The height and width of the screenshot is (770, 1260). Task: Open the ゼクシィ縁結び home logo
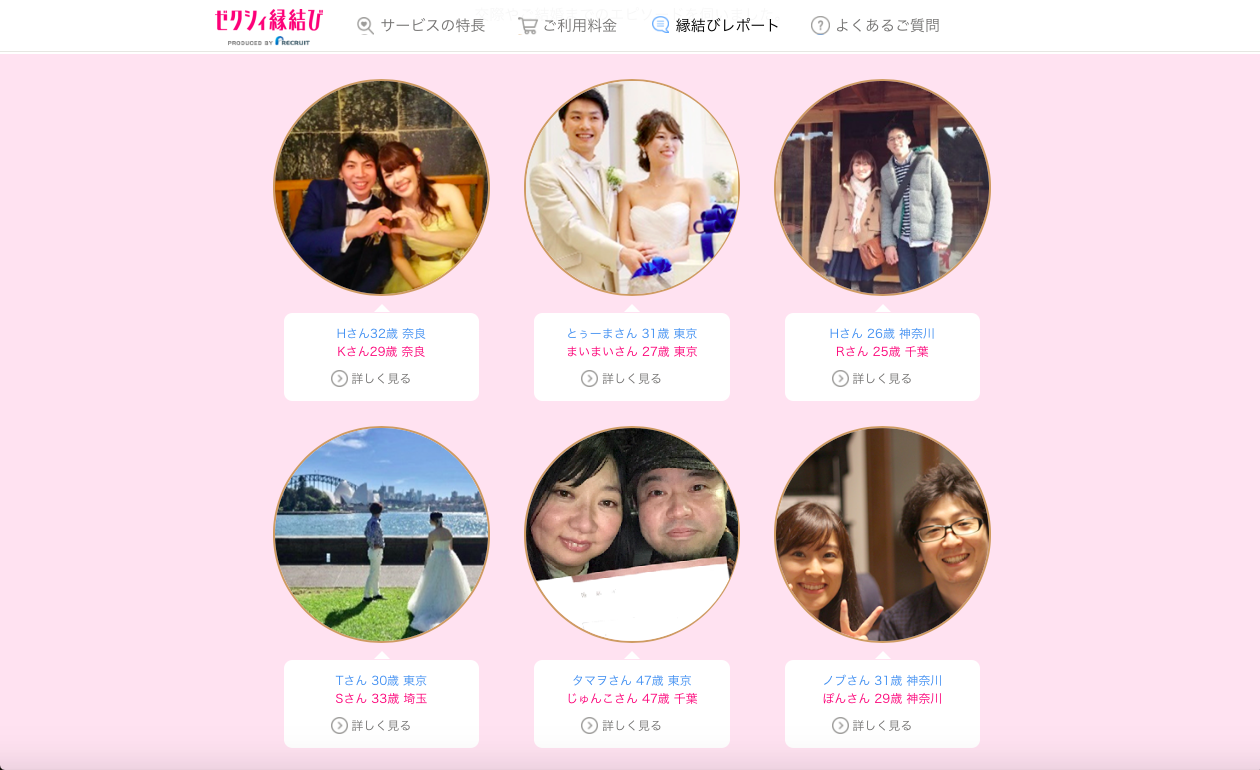pyautogui.click(x=269, y=26)
